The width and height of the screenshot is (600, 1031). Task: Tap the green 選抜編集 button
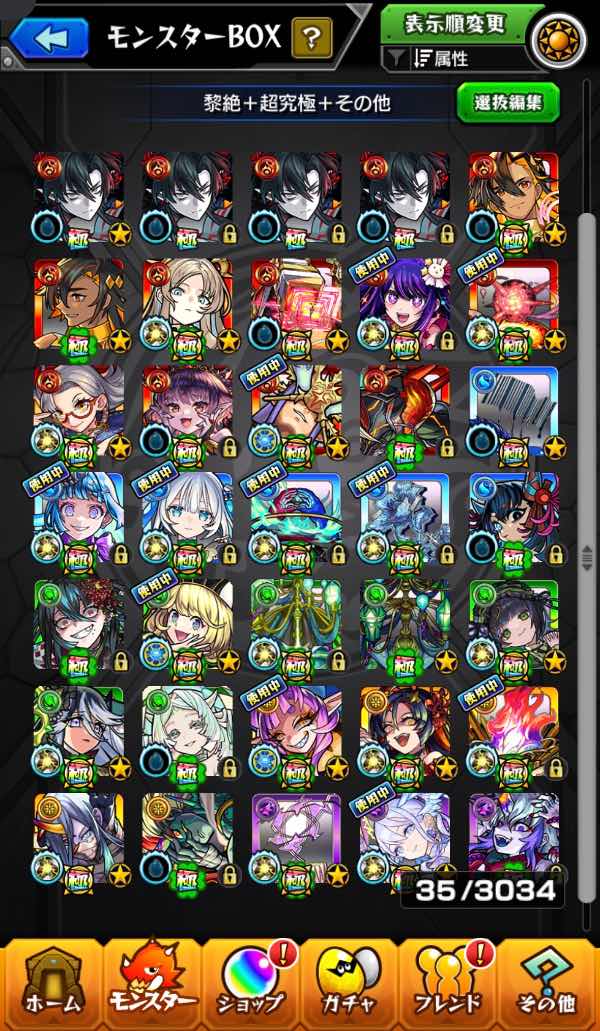click(509, 103)
